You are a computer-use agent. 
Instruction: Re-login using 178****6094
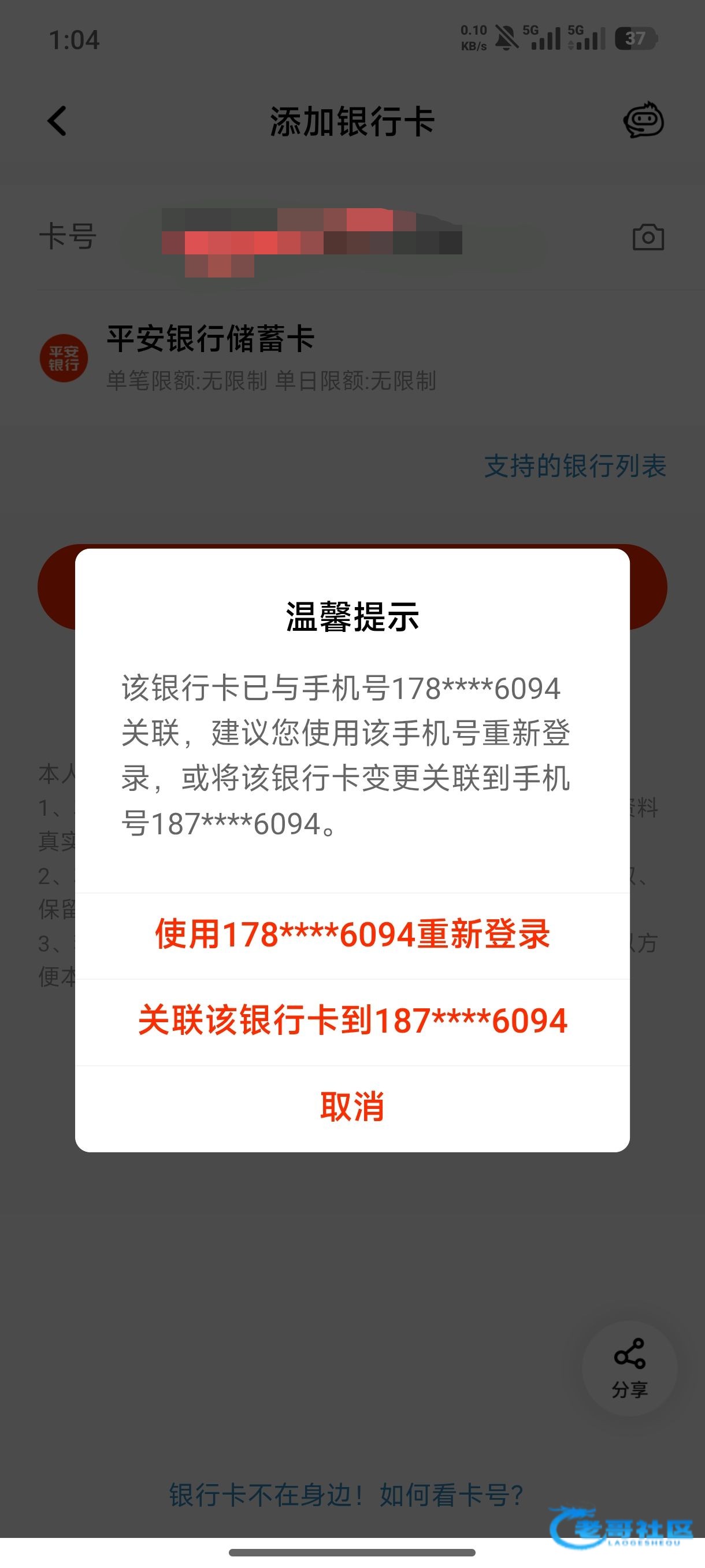352,934
